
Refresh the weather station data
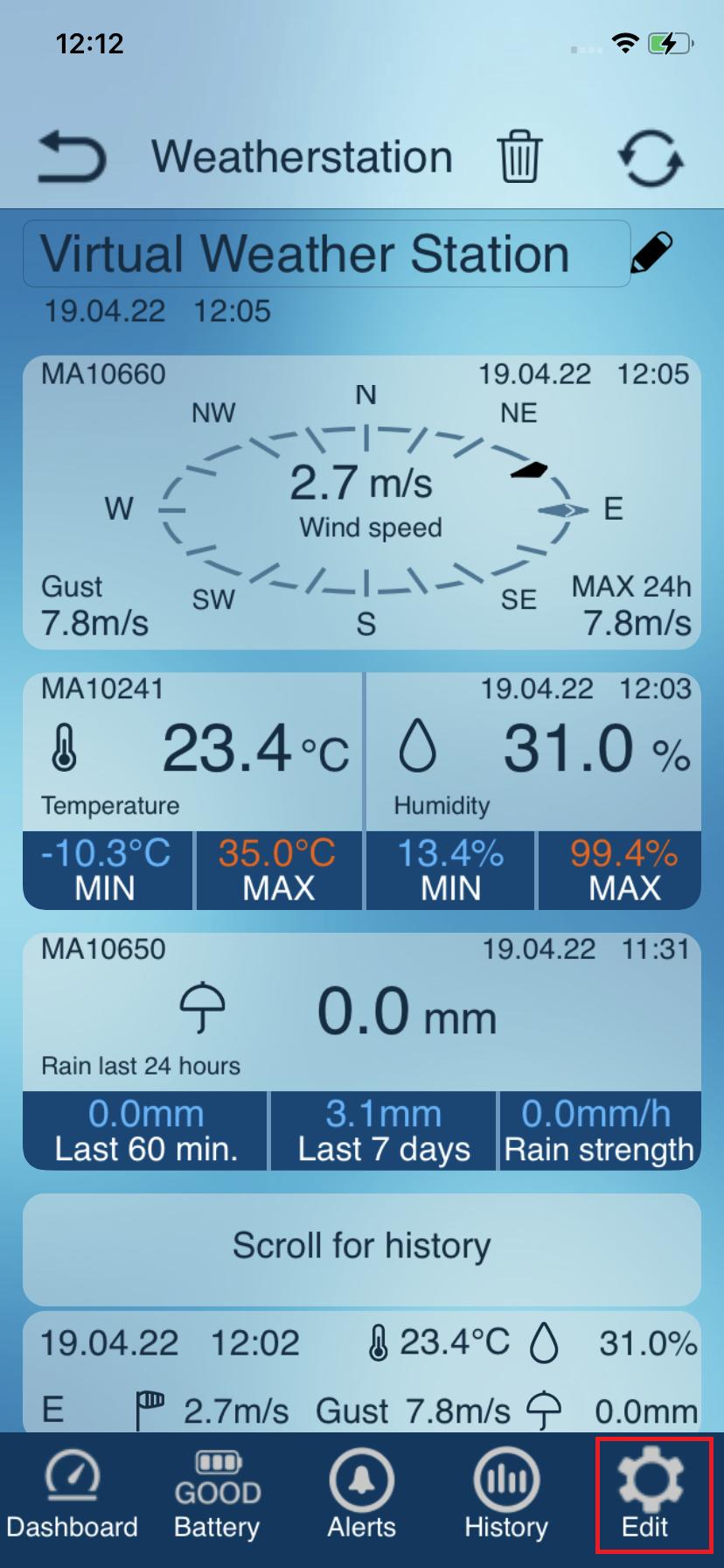click(651, 158)
